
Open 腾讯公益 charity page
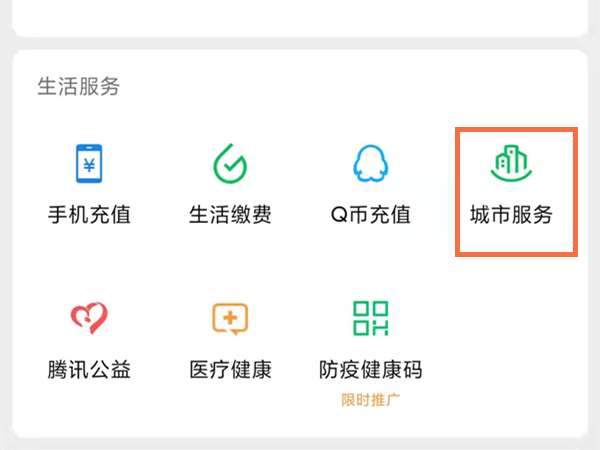click(x=90, y=340)
